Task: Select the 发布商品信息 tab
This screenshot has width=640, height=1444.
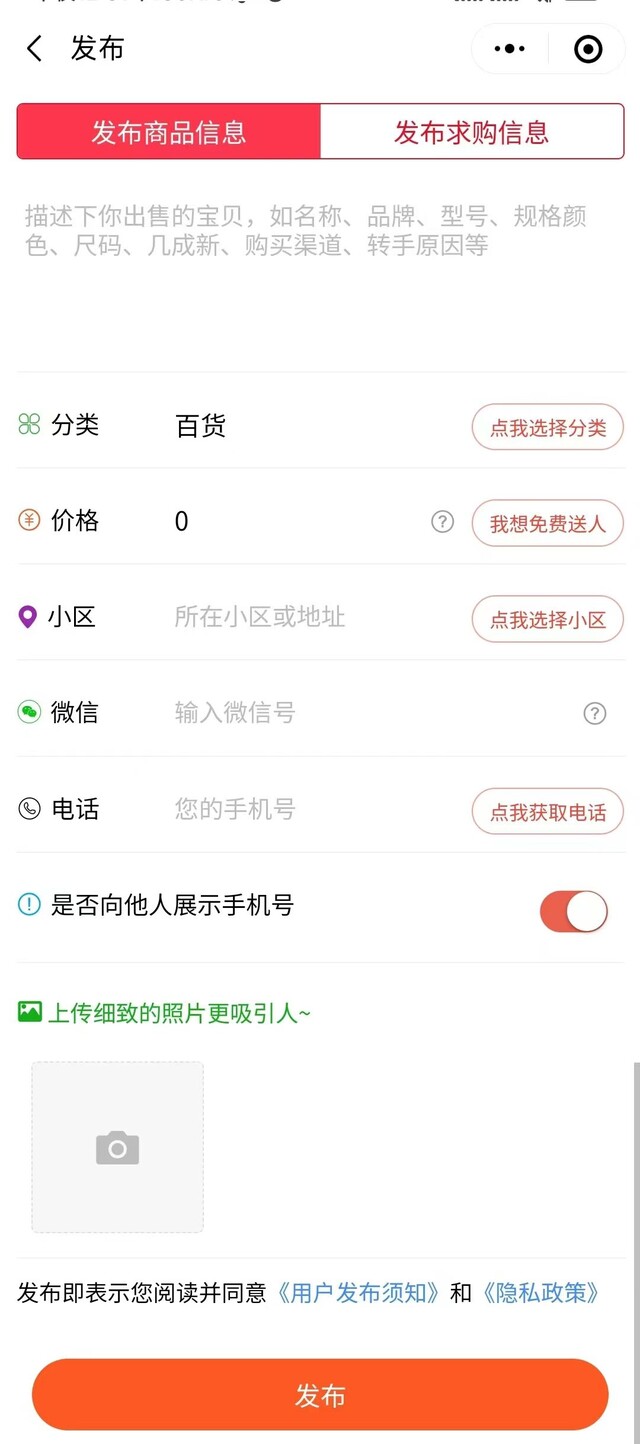Action: point(169,132)
